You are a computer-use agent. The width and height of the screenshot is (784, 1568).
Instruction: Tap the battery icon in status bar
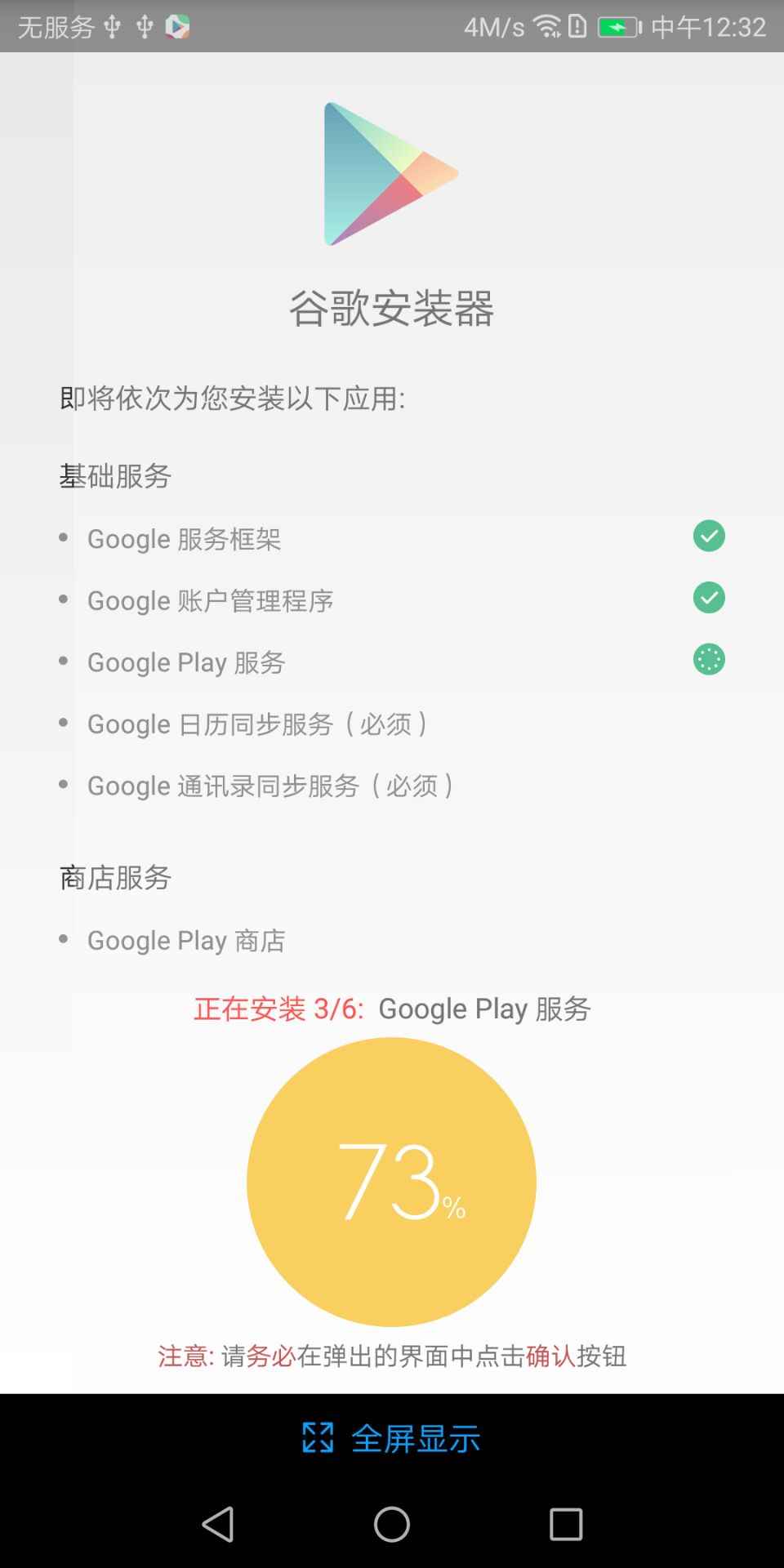tap(617, 25)
